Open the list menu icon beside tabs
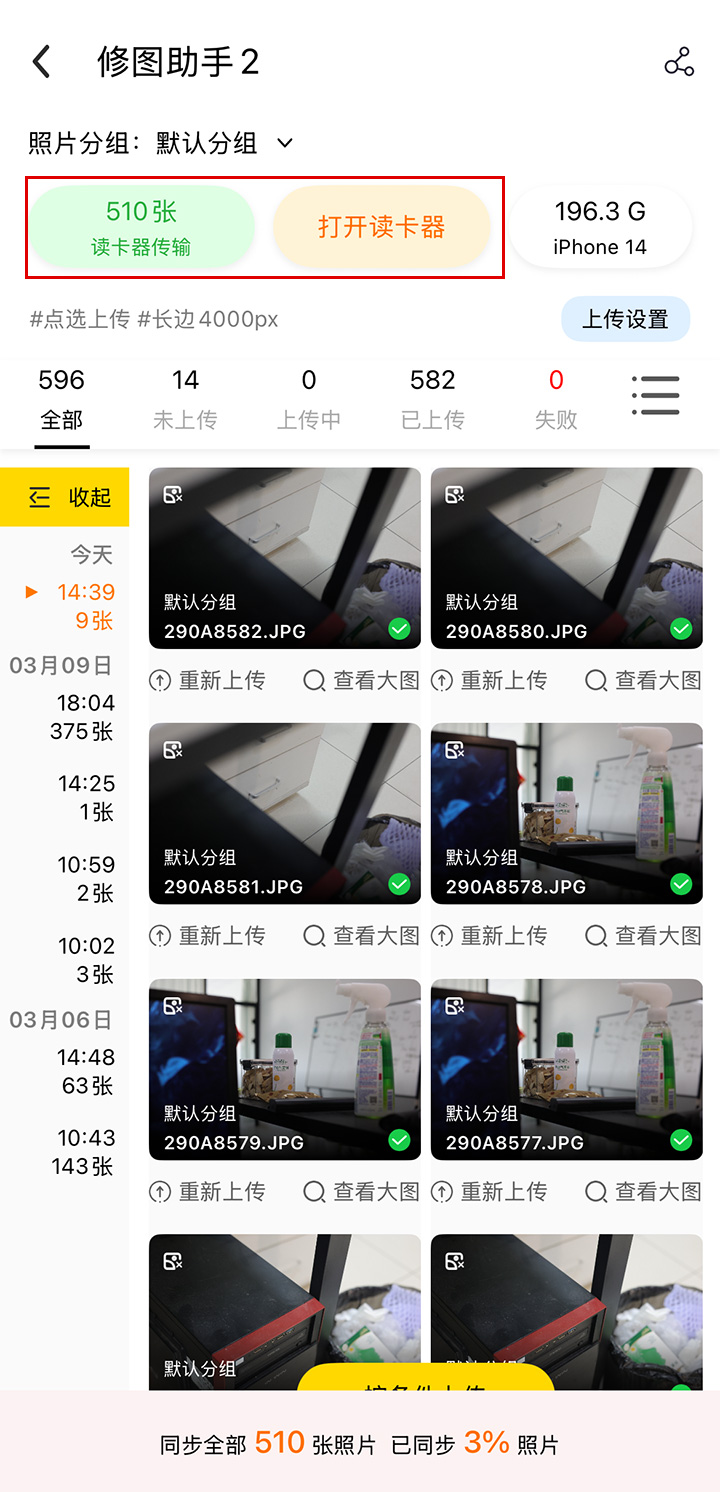Screen dimensions: 720x1492 (656, 396)
